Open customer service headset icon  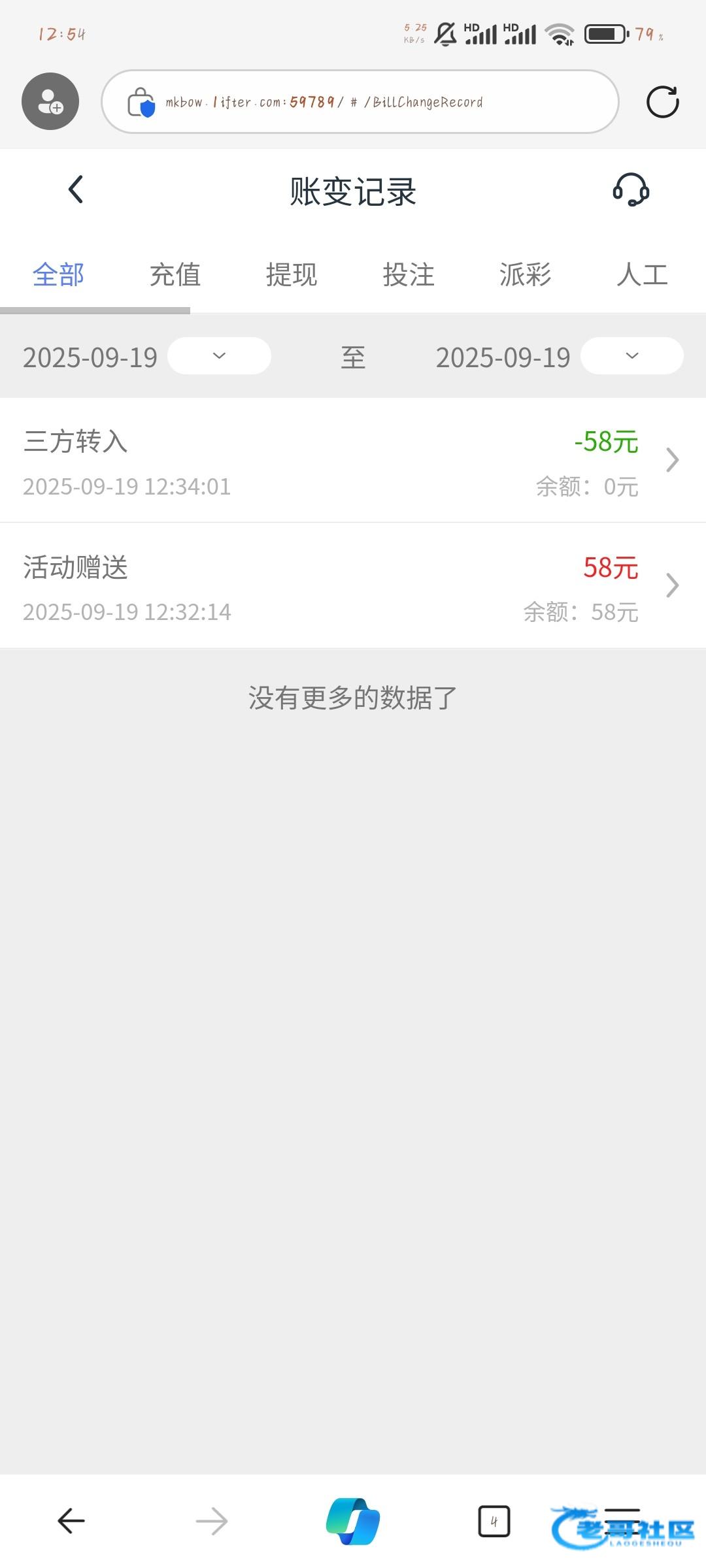(630, 190)
